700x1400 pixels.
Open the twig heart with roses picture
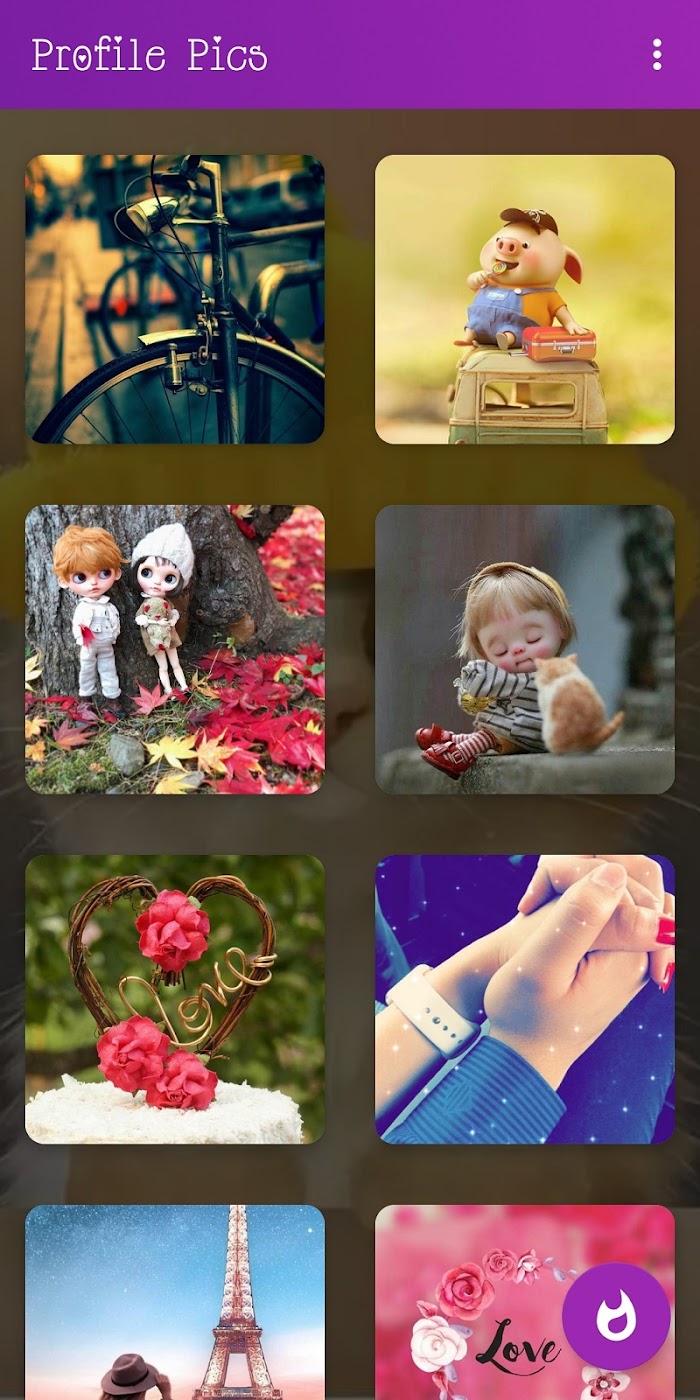tap(175, 999)
